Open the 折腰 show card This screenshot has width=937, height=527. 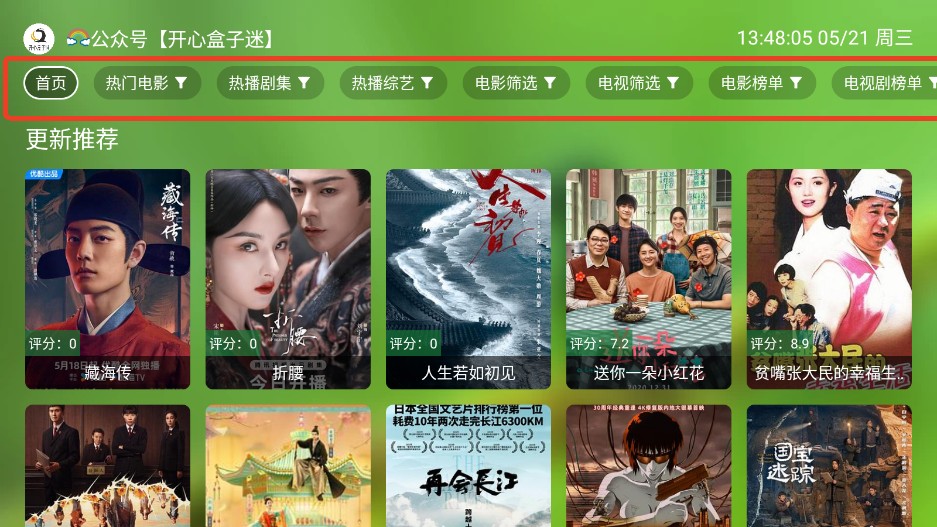point(288,278)
